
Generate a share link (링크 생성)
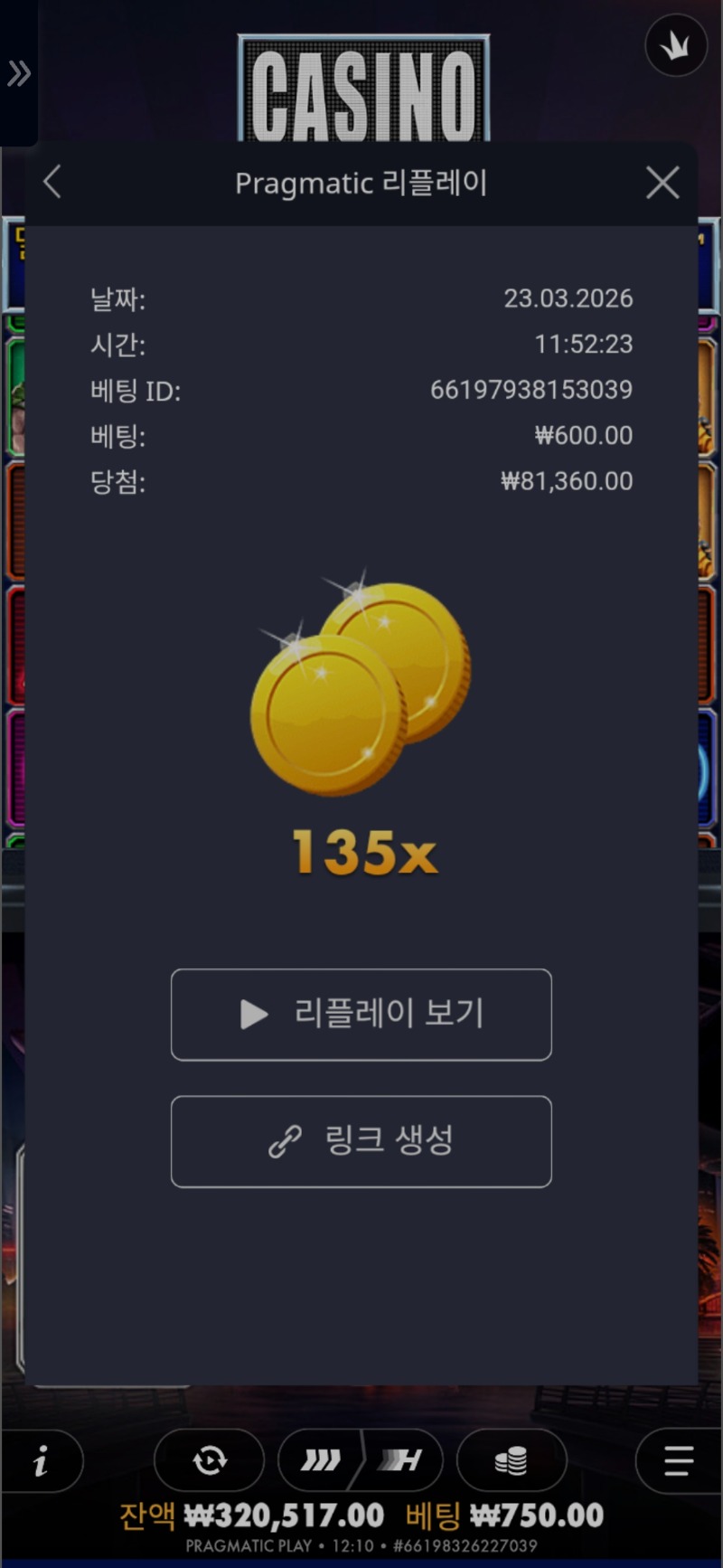(361, 1141)
